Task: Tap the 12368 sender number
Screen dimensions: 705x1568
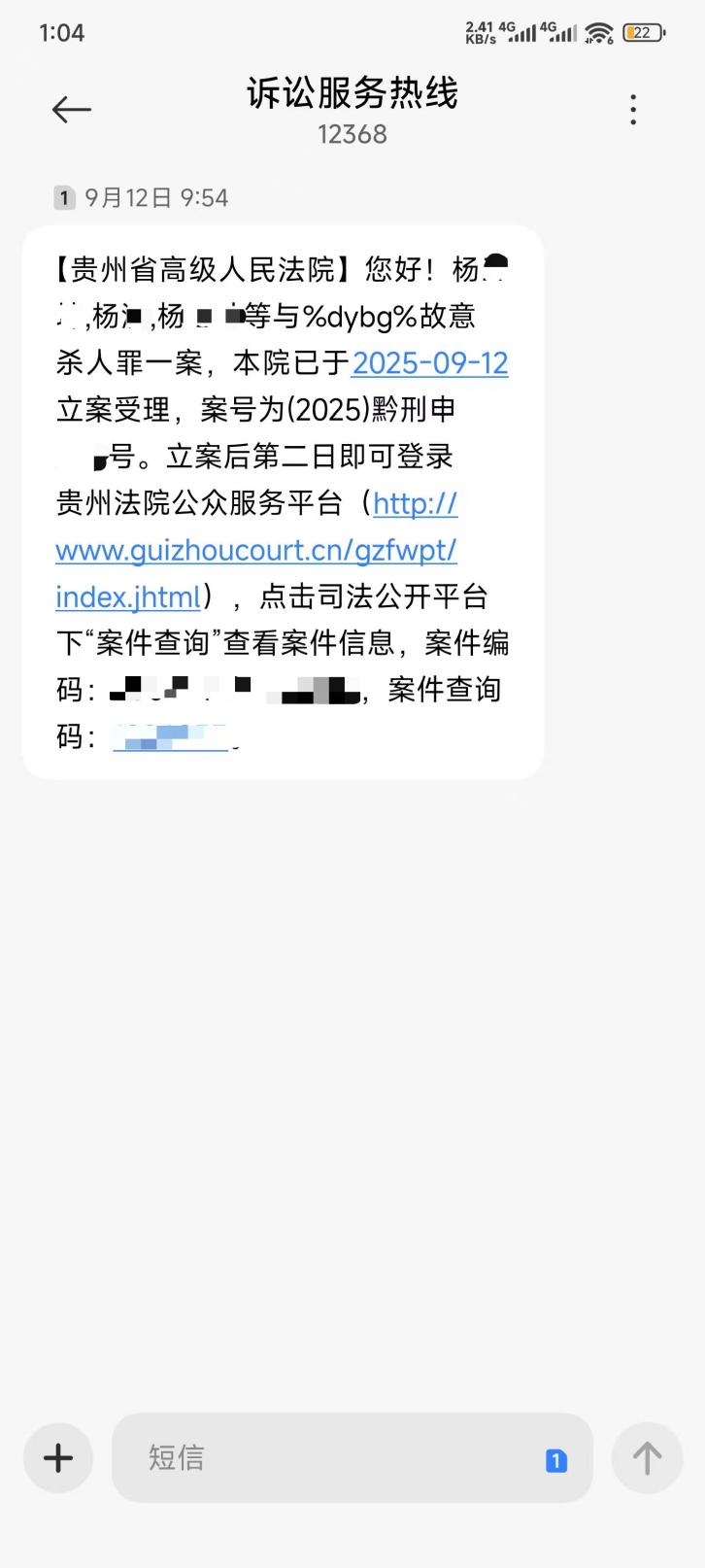Action: click(x=352, y=134)
